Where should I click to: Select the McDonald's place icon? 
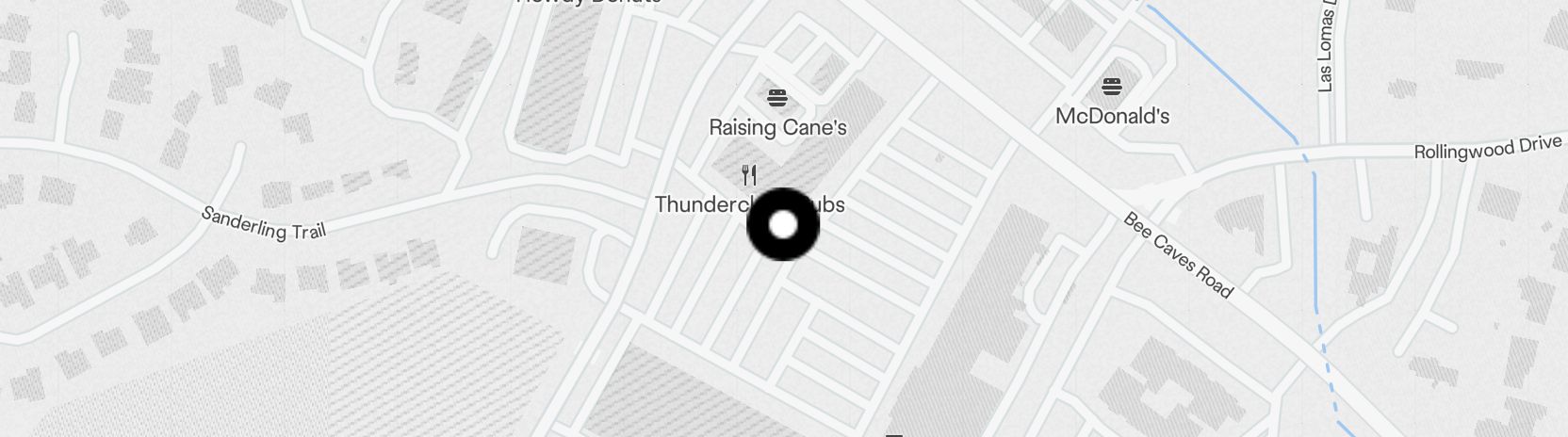1112,87
